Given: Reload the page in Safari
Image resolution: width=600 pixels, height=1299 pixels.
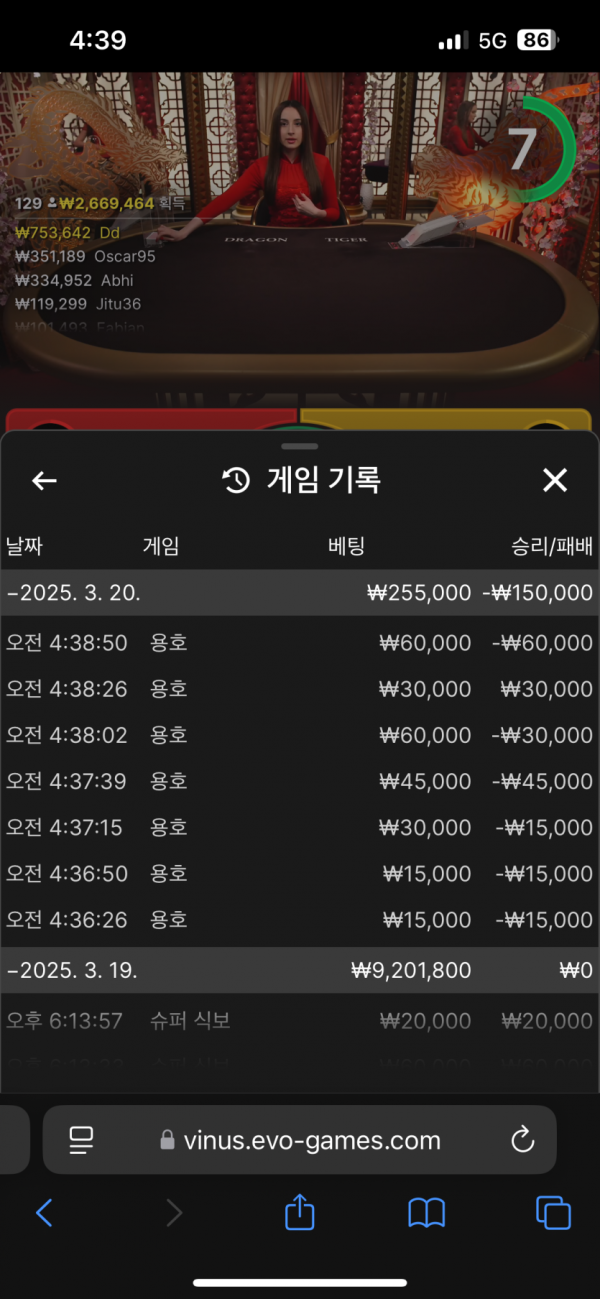Looking at the screenshot, I should click(521, 1140).
